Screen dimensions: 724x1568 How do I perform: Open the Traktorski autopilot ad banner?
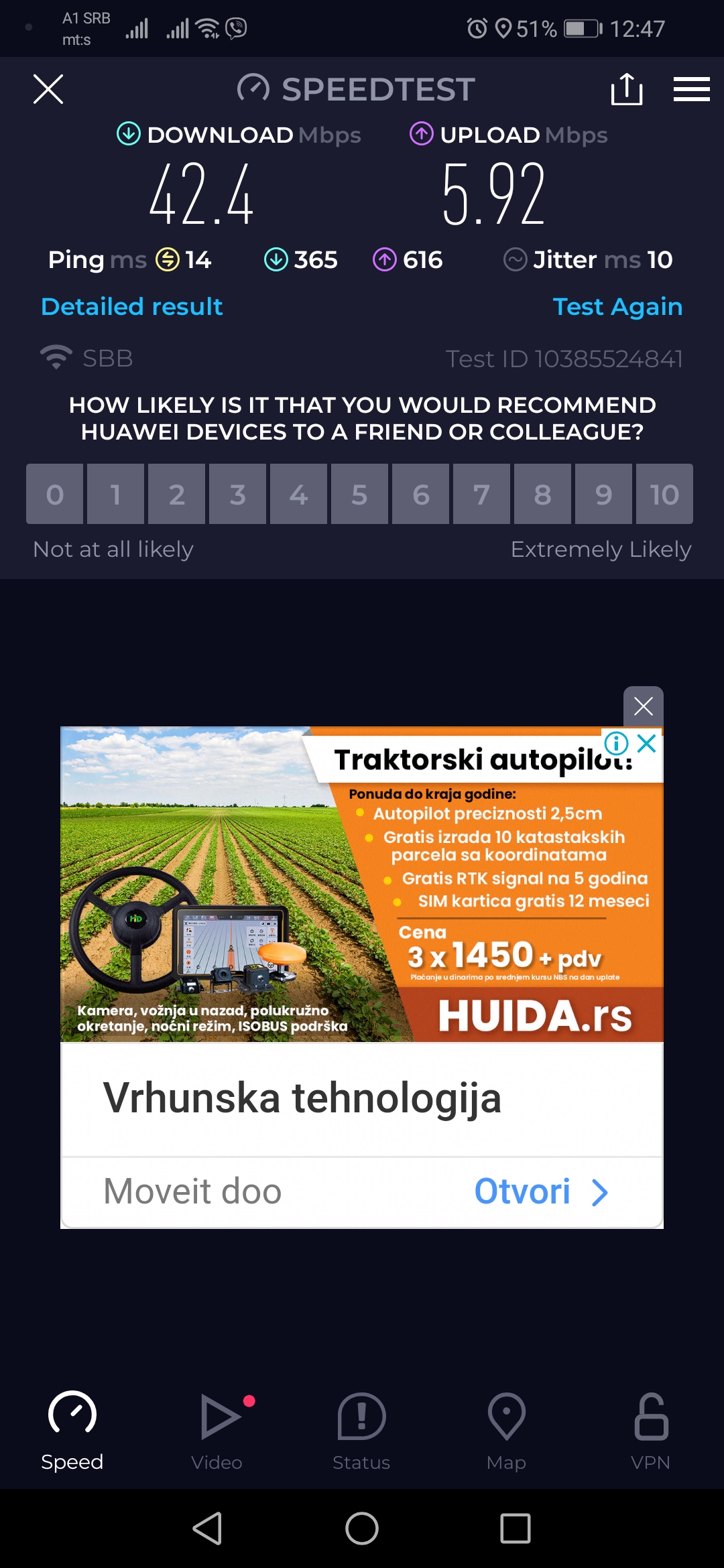(362, 885)
